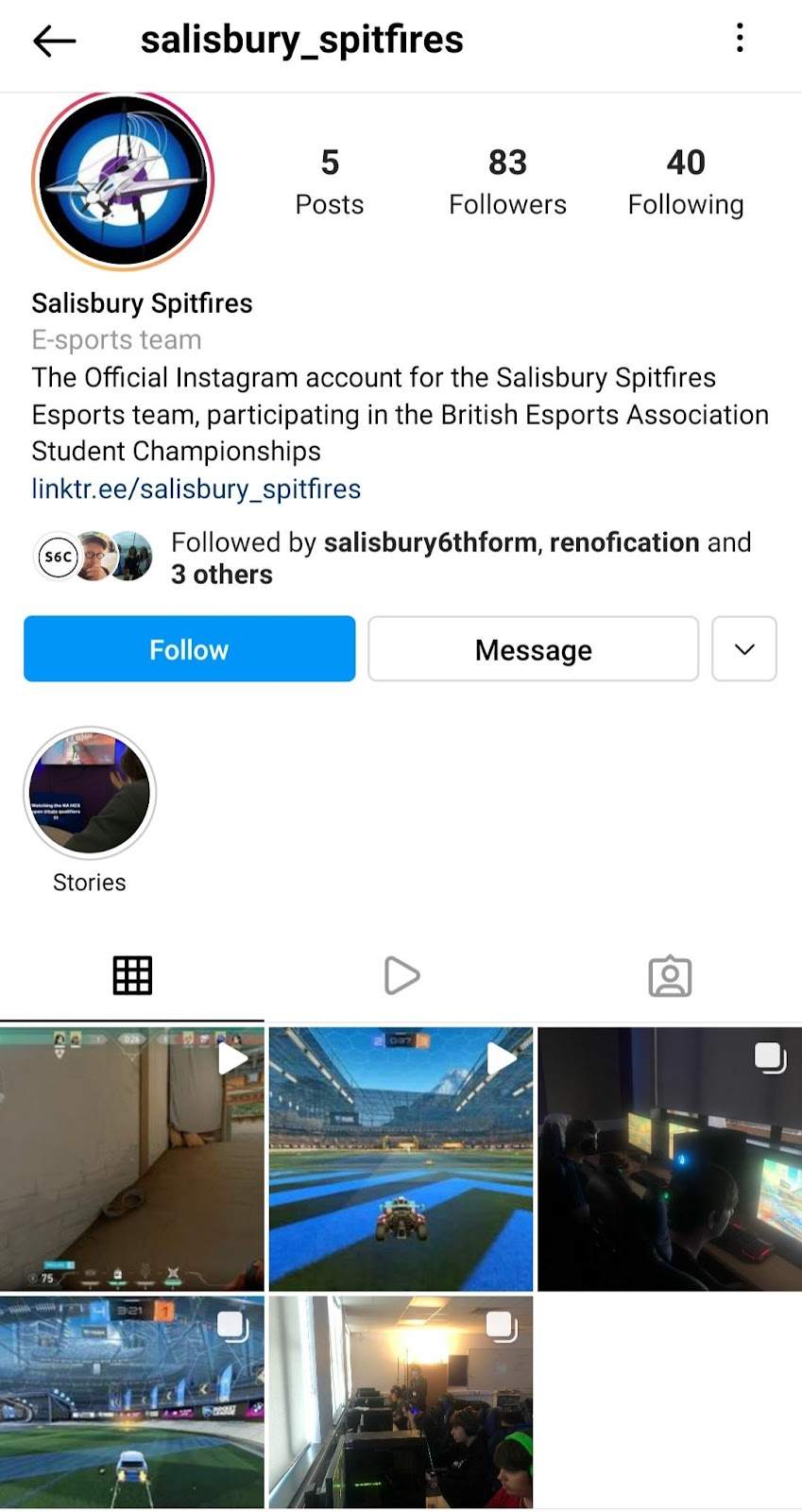802x1512 pixels.
Task: Open the Stories highlight
Action: pos(90,794)
